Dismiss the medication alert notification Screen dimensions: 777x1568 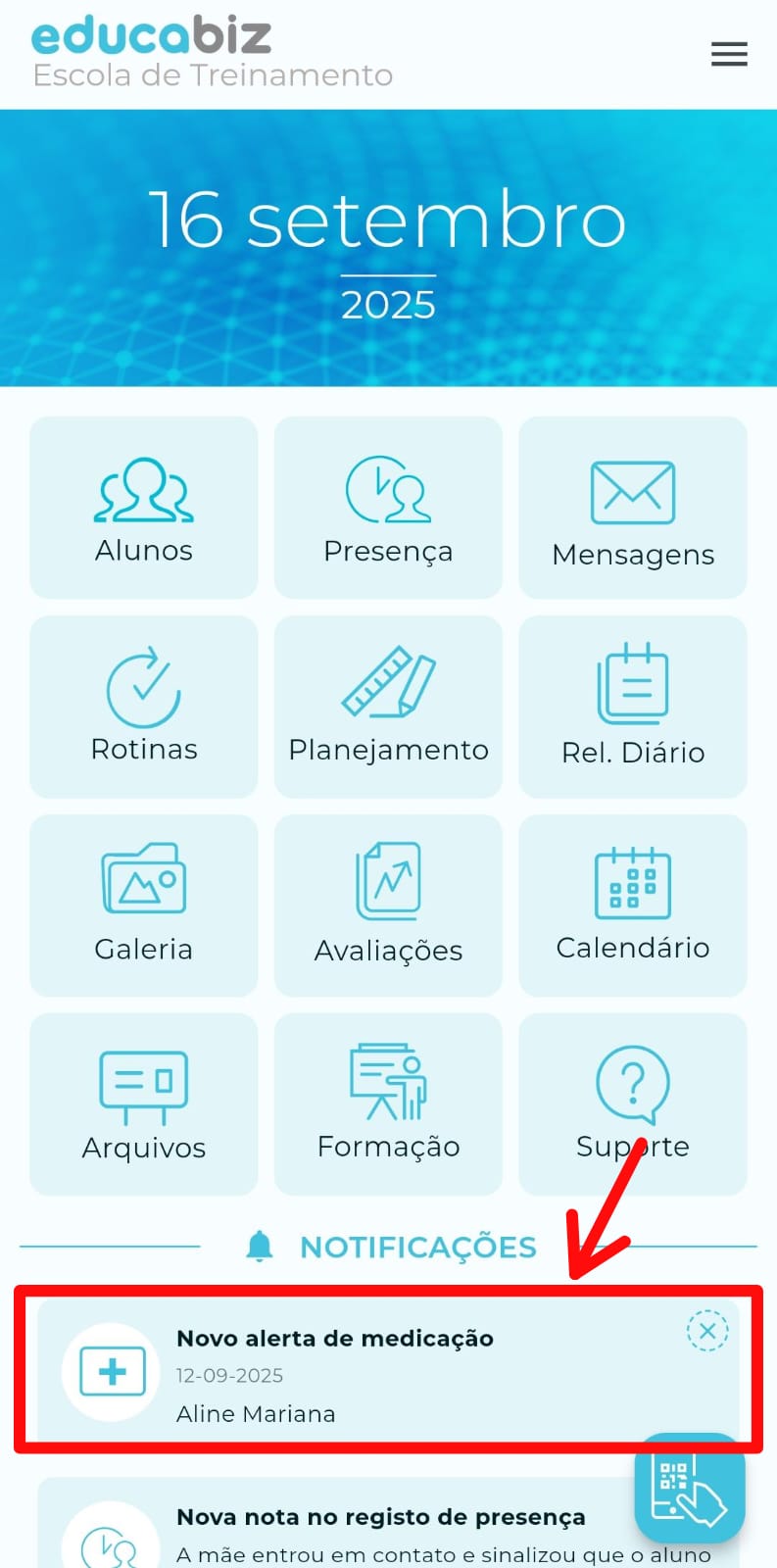click(x=707, y=1331)
